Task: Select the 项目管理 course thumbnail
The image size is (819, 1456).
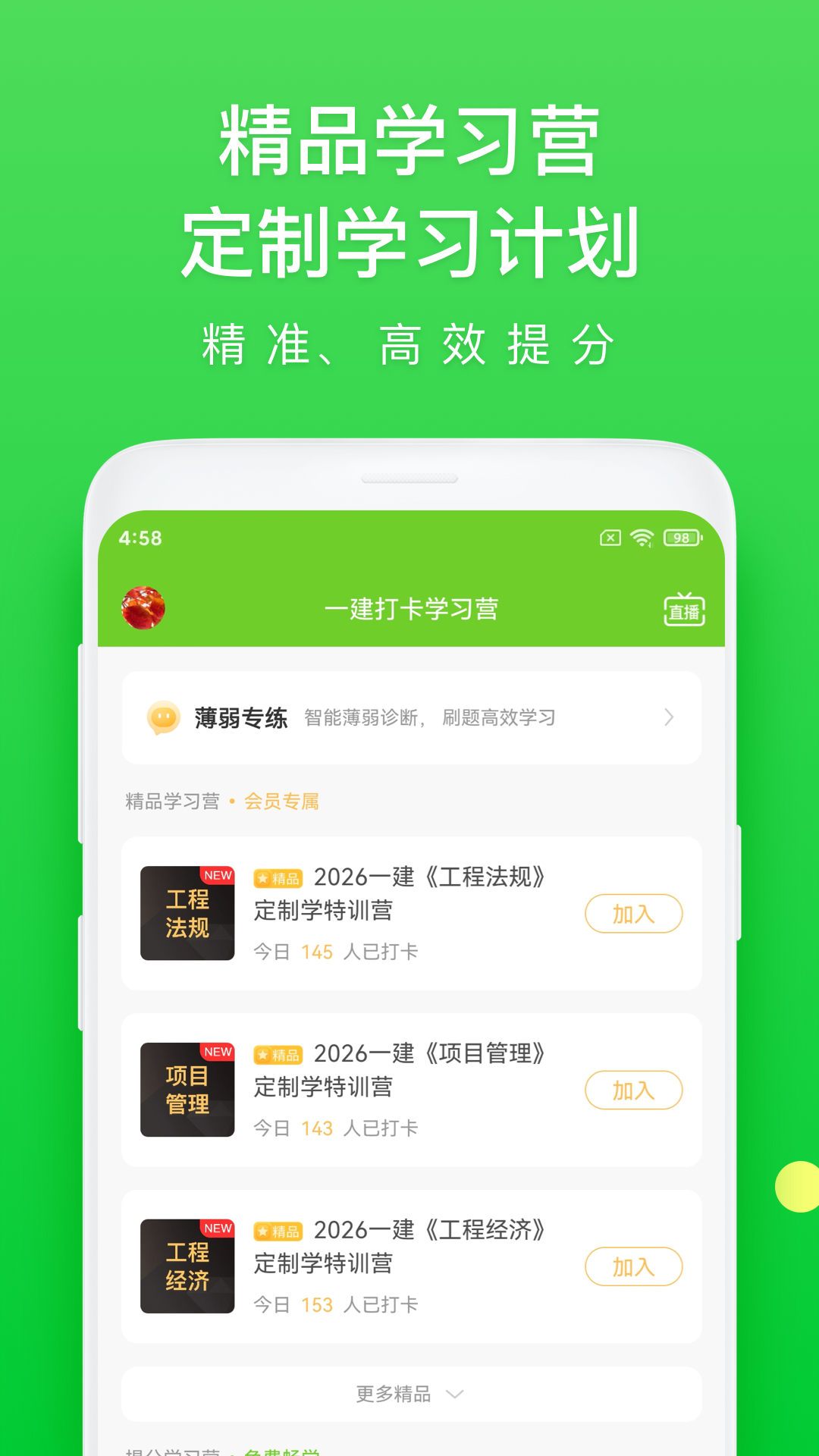Action: [x=187, y=1090]
